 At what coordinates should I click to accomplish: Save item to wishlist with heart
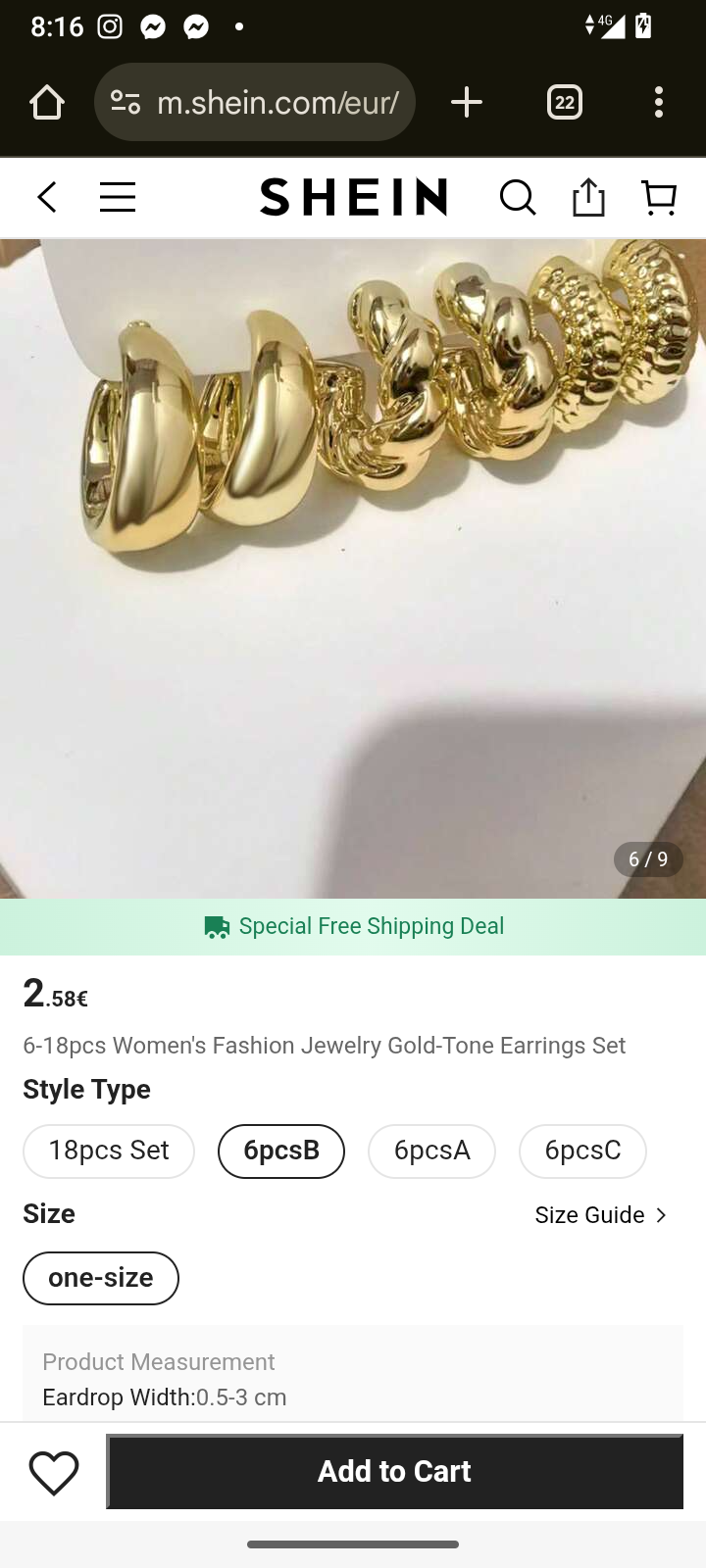(x=54, y=1472)
